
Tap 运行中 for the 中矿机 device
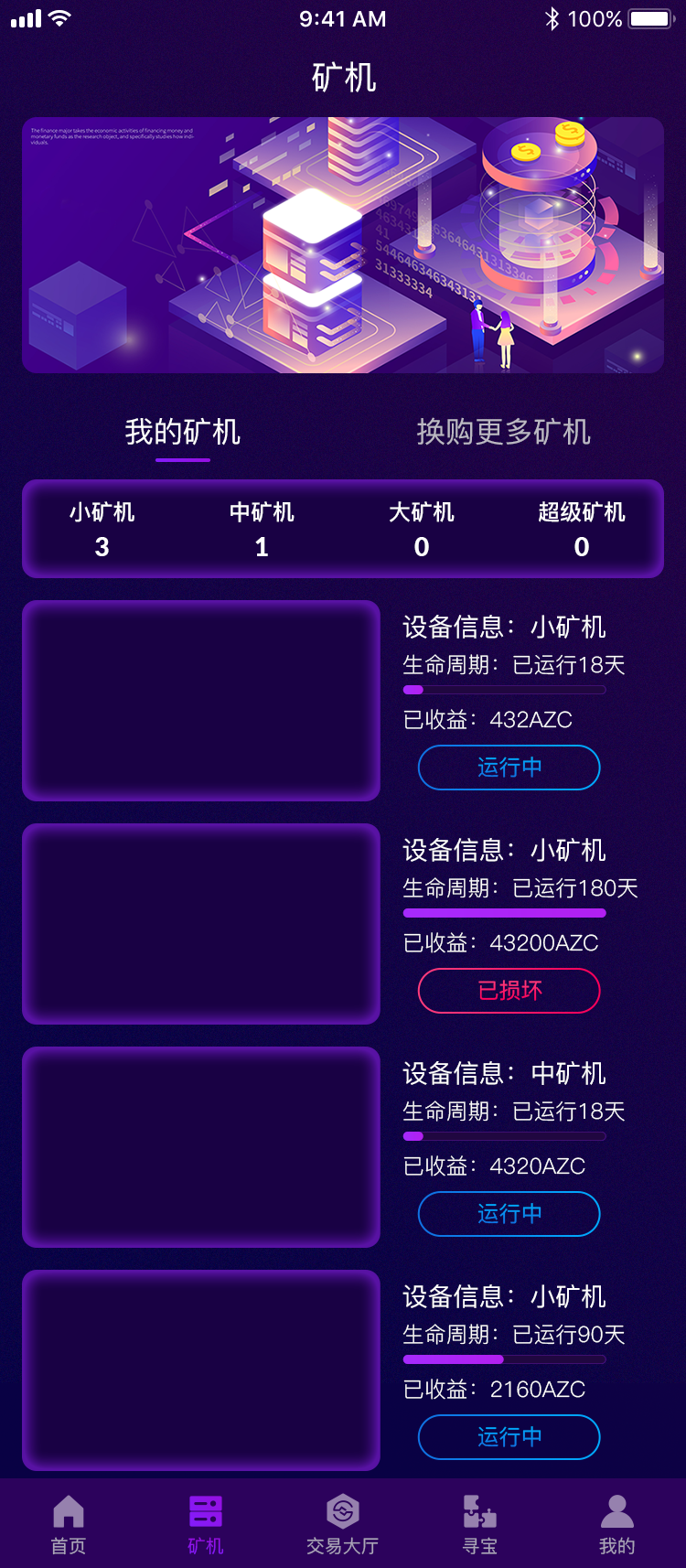tap(509, 1214)
